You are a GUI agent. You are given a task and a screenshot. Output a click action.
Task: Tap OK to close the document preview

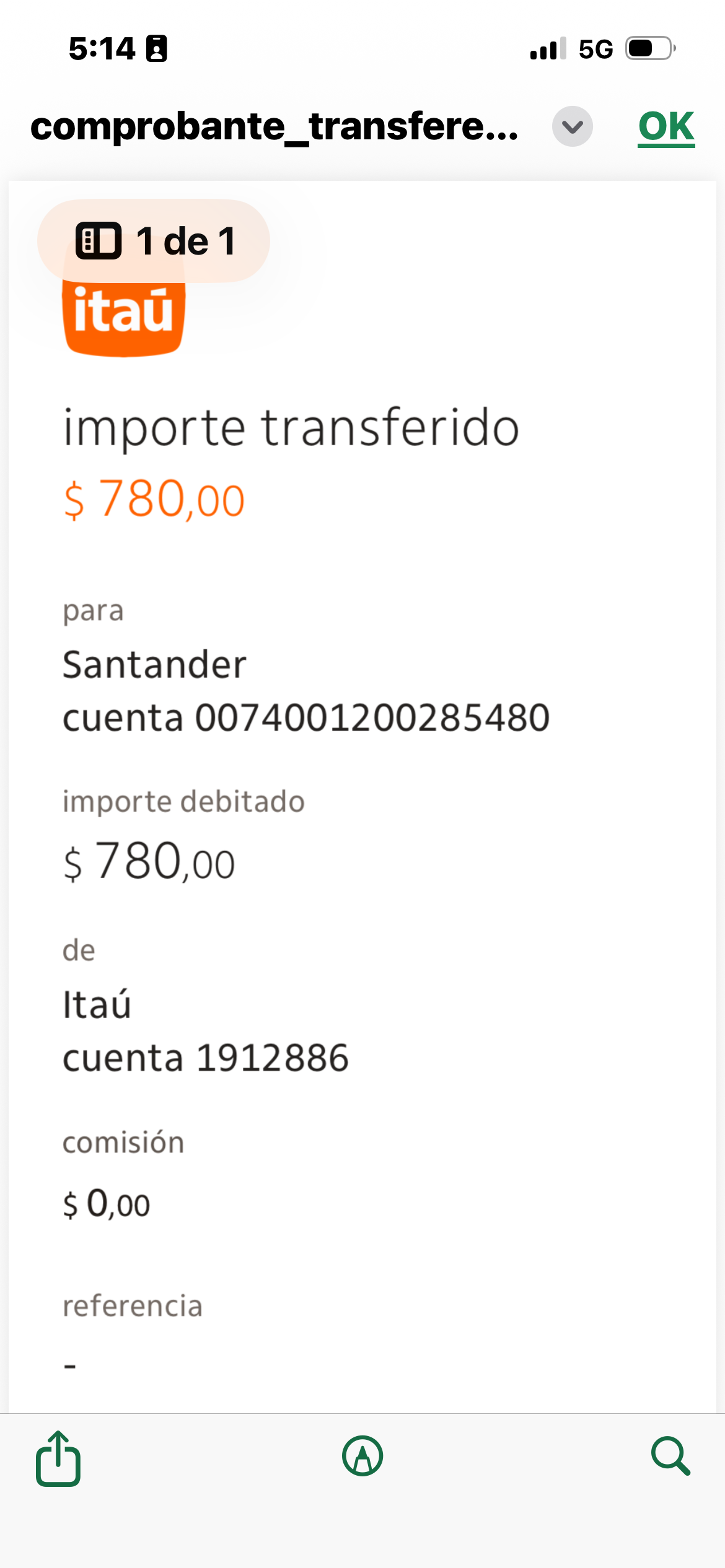click(666, 126)
